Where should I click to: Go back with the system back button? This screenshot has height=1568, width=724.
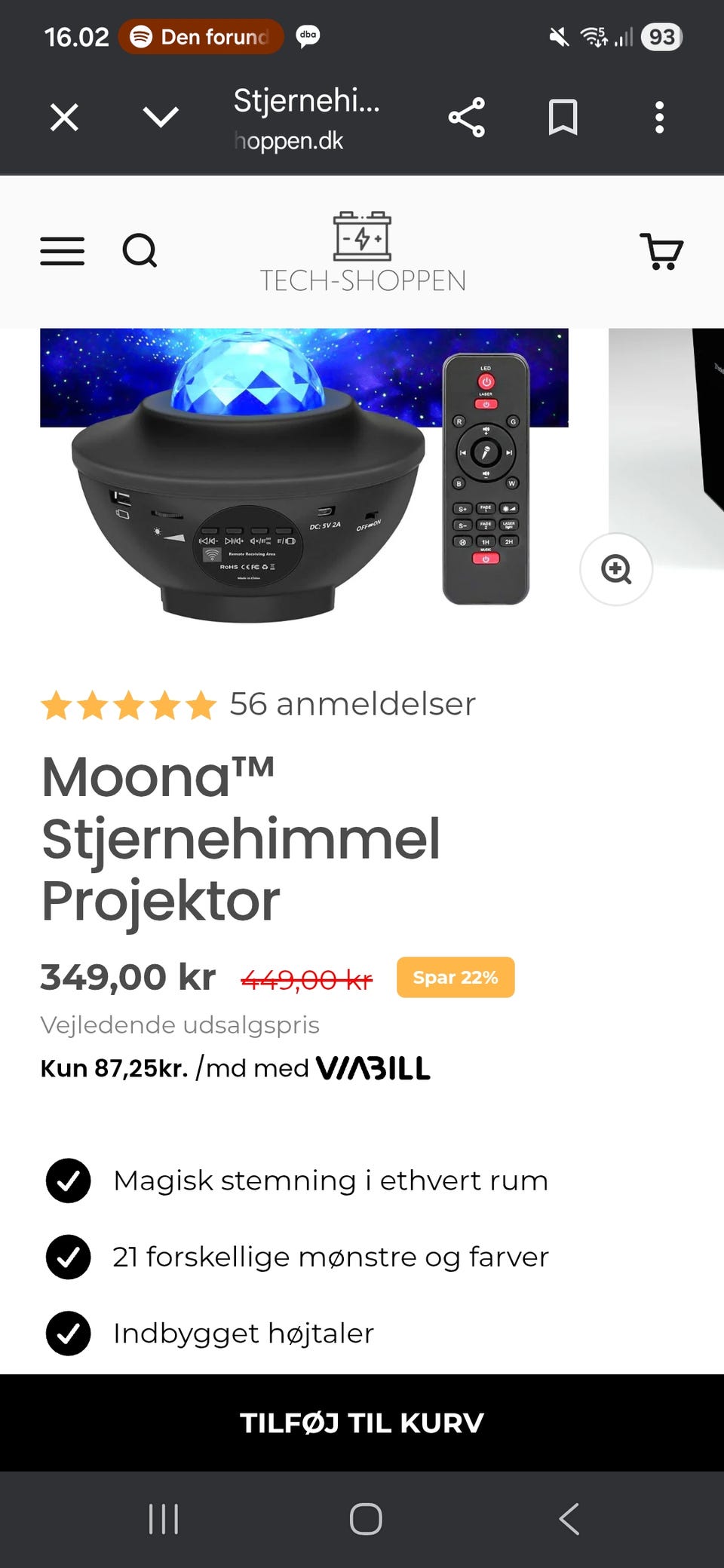pyautogui.click(x=569, y=1518)
